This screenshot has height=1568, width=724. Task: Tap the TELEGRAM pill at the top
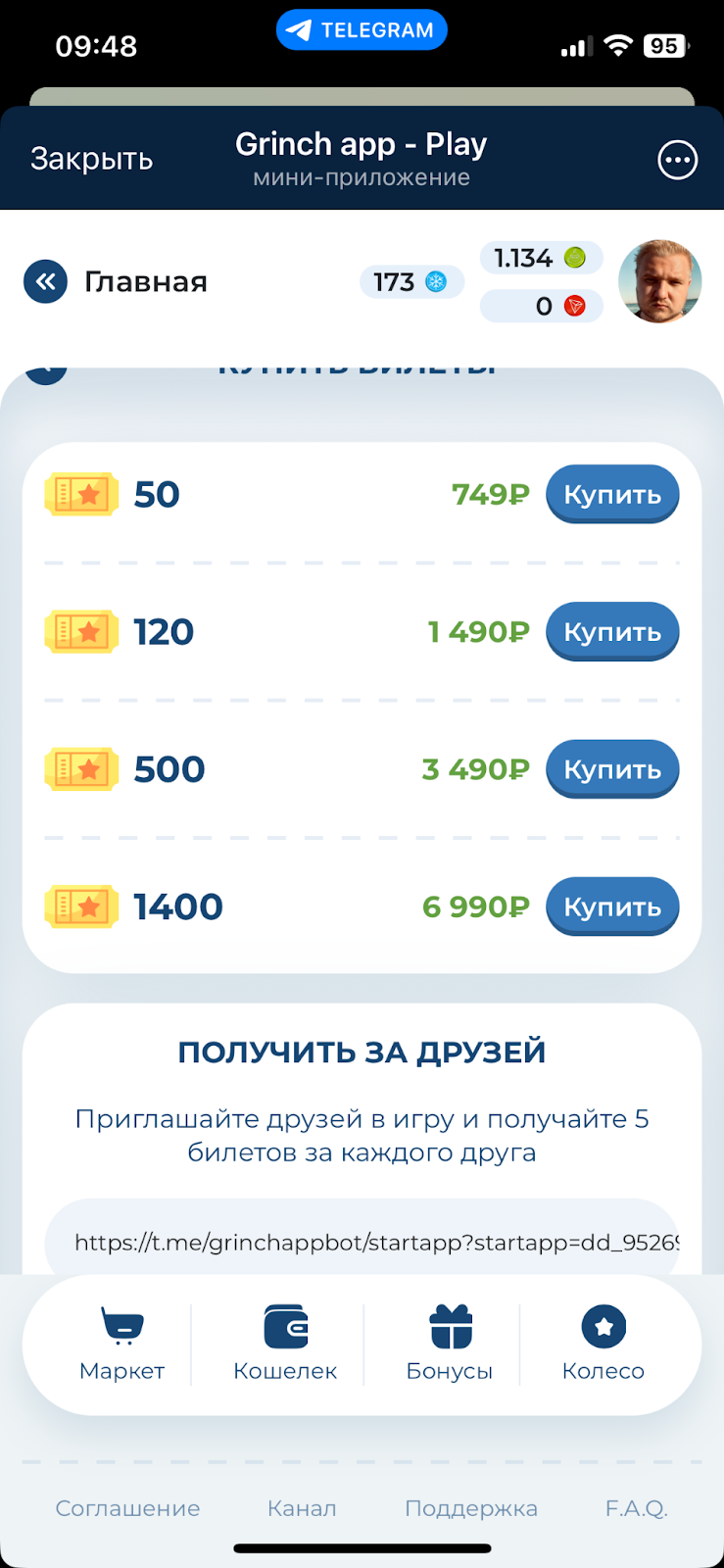362,29
